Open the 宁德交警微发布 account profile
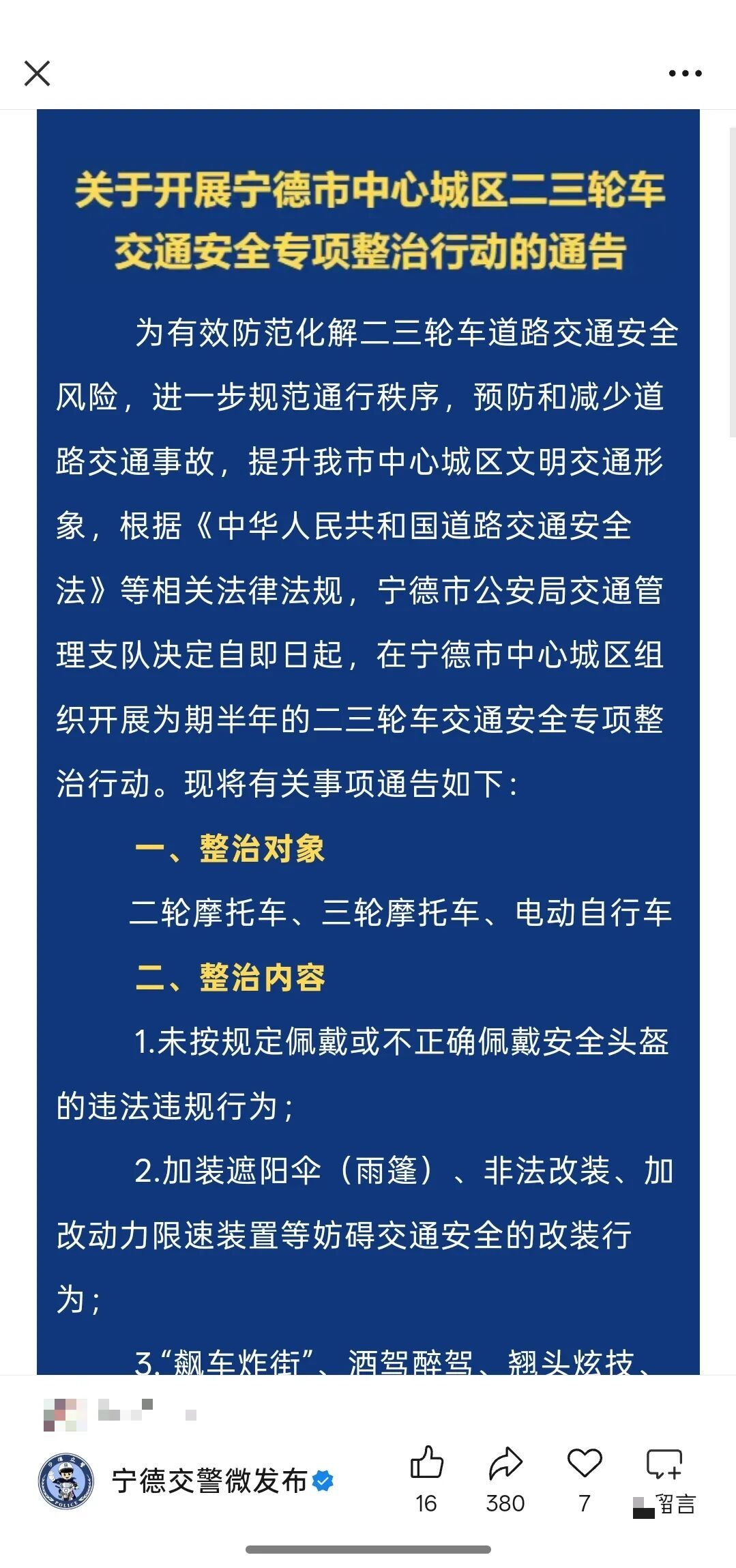Screen dimensions: 736x1568 click(x=209, y=1481)
